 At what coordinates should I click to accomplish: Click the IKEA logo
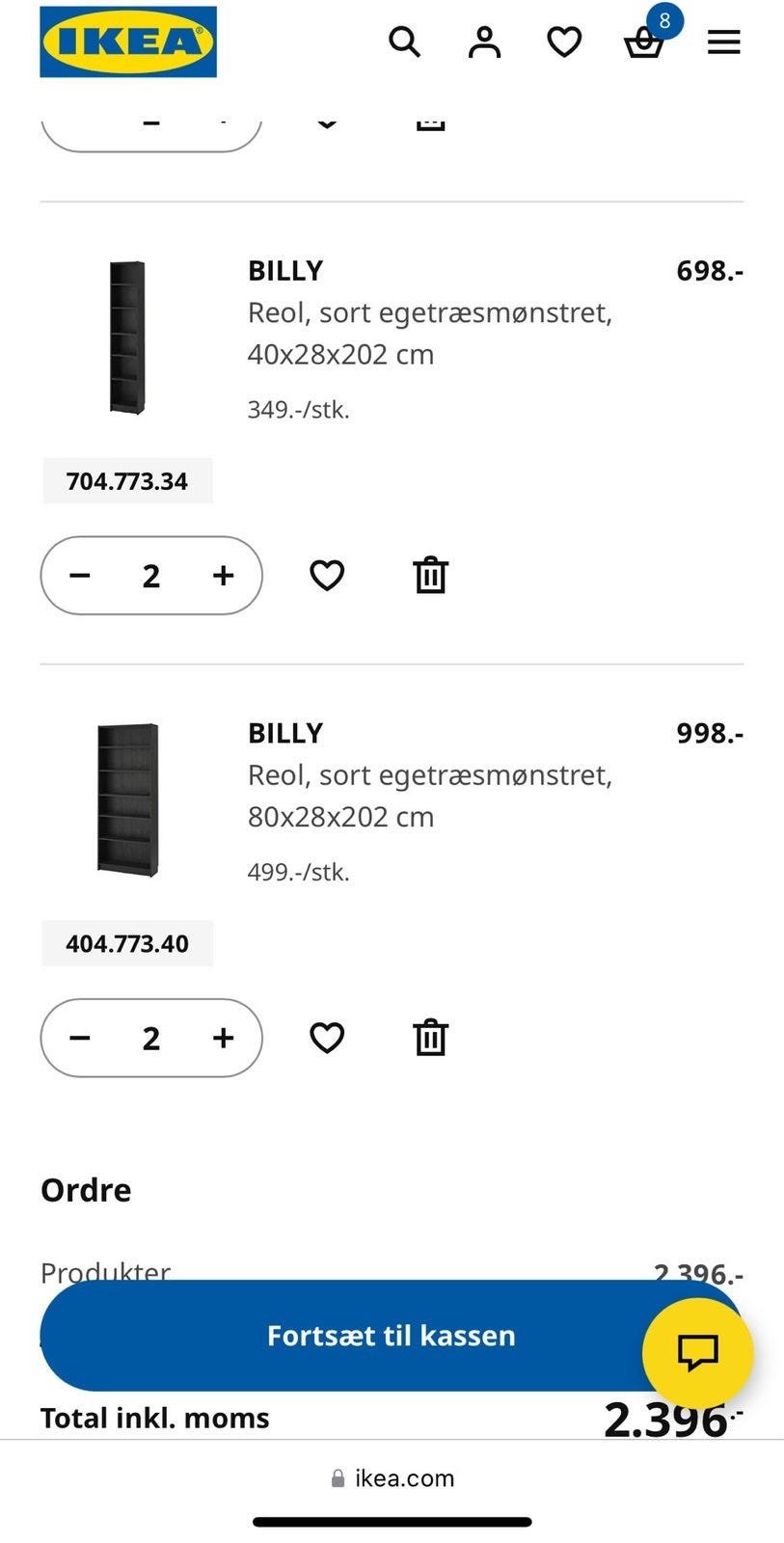coord(127,41)
